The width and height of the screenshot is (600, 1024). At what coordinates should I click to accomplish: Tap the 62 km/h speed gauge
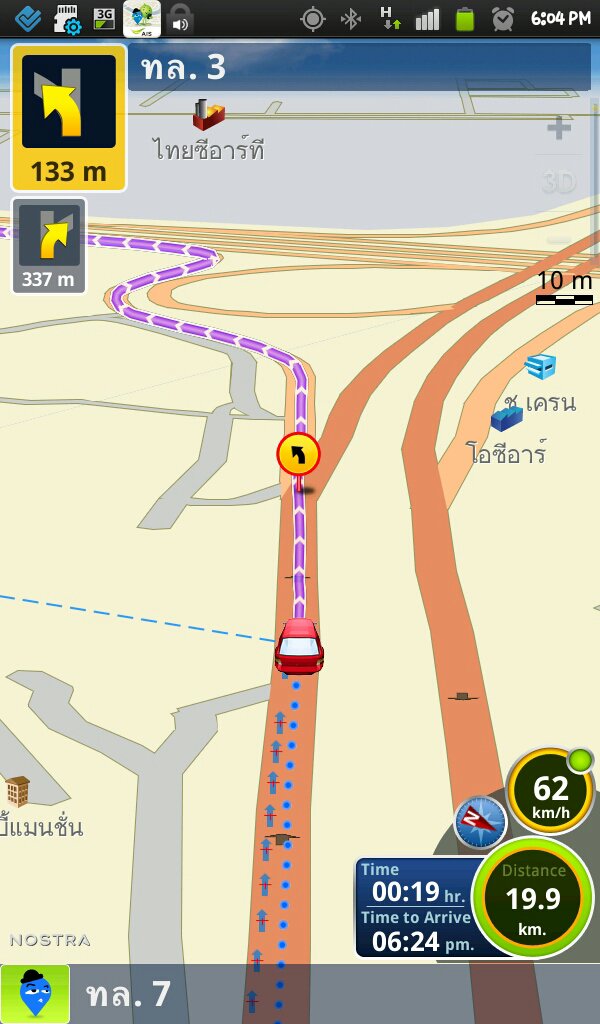(x=551, y=792)
